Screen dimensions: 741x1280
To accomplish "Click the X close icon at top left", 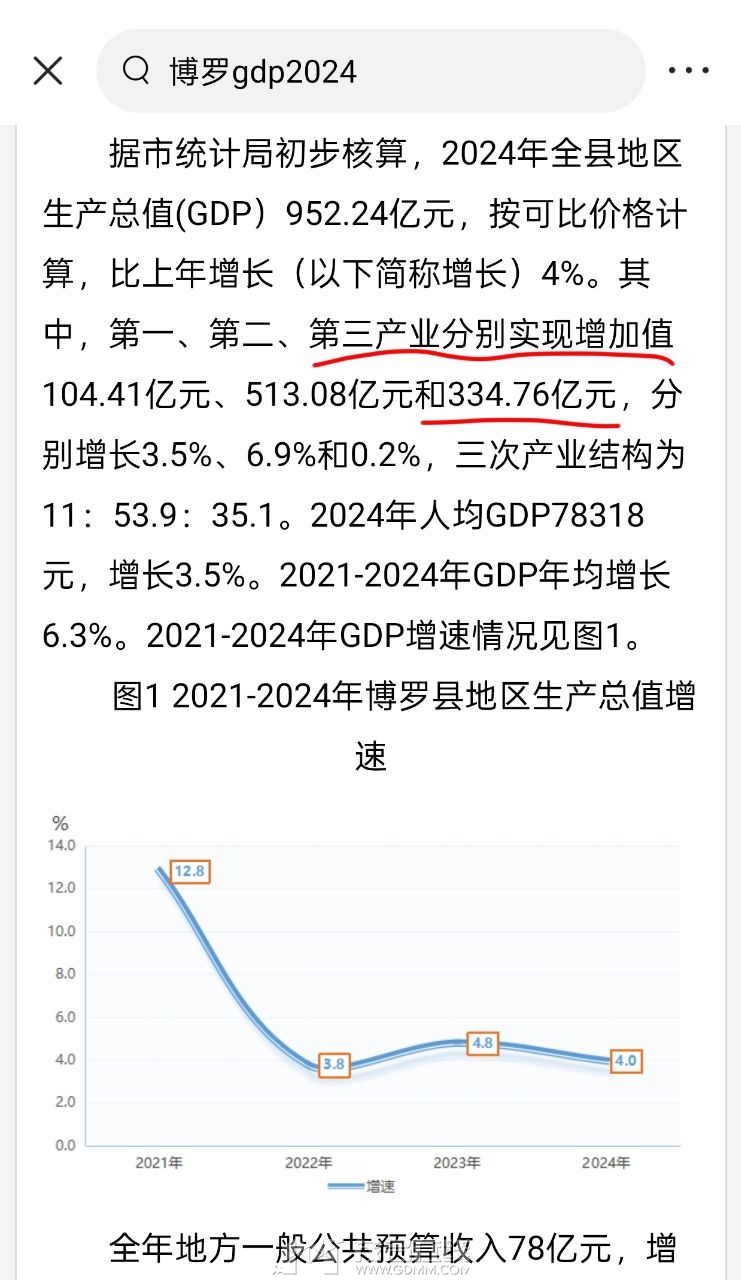I will [47, 70].
